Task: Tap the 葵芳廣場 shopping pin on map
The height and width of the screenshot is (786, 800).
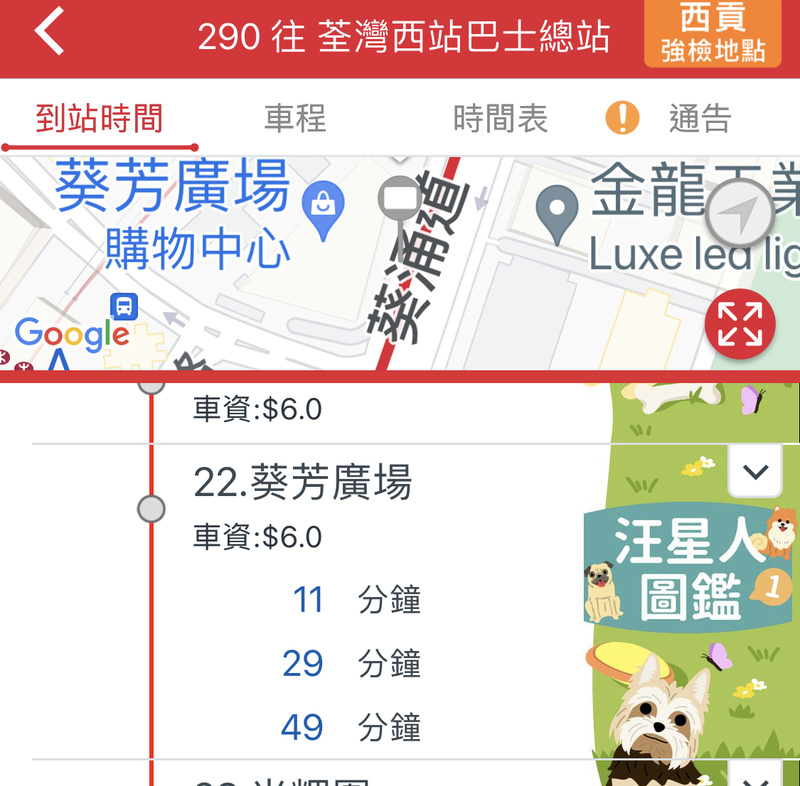Action: (x=322, y=207)
